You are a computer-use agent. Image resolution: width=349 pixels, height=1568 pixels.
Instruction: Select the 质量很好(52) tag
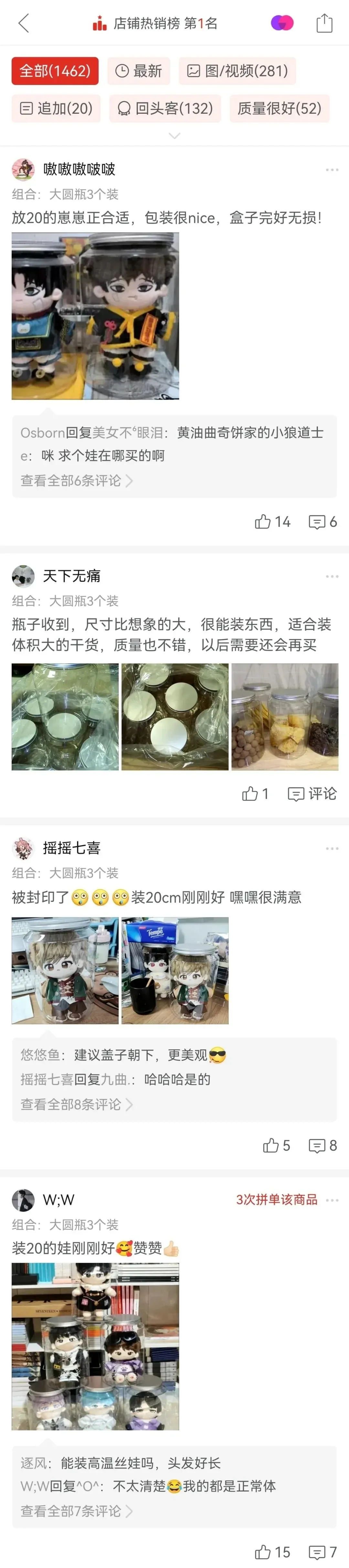pos(279,108)
